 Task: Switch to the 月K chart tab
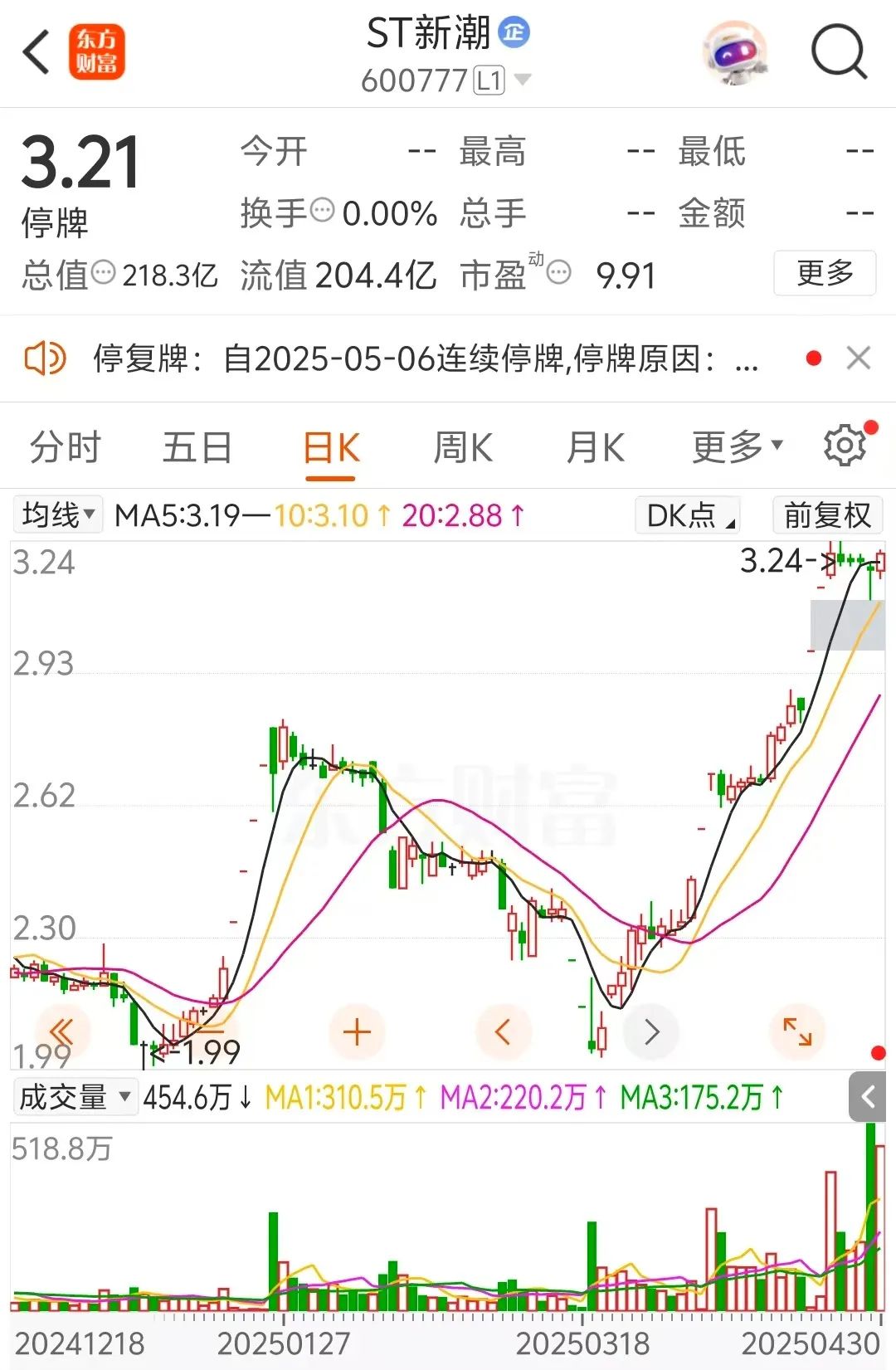pos(595,448)
